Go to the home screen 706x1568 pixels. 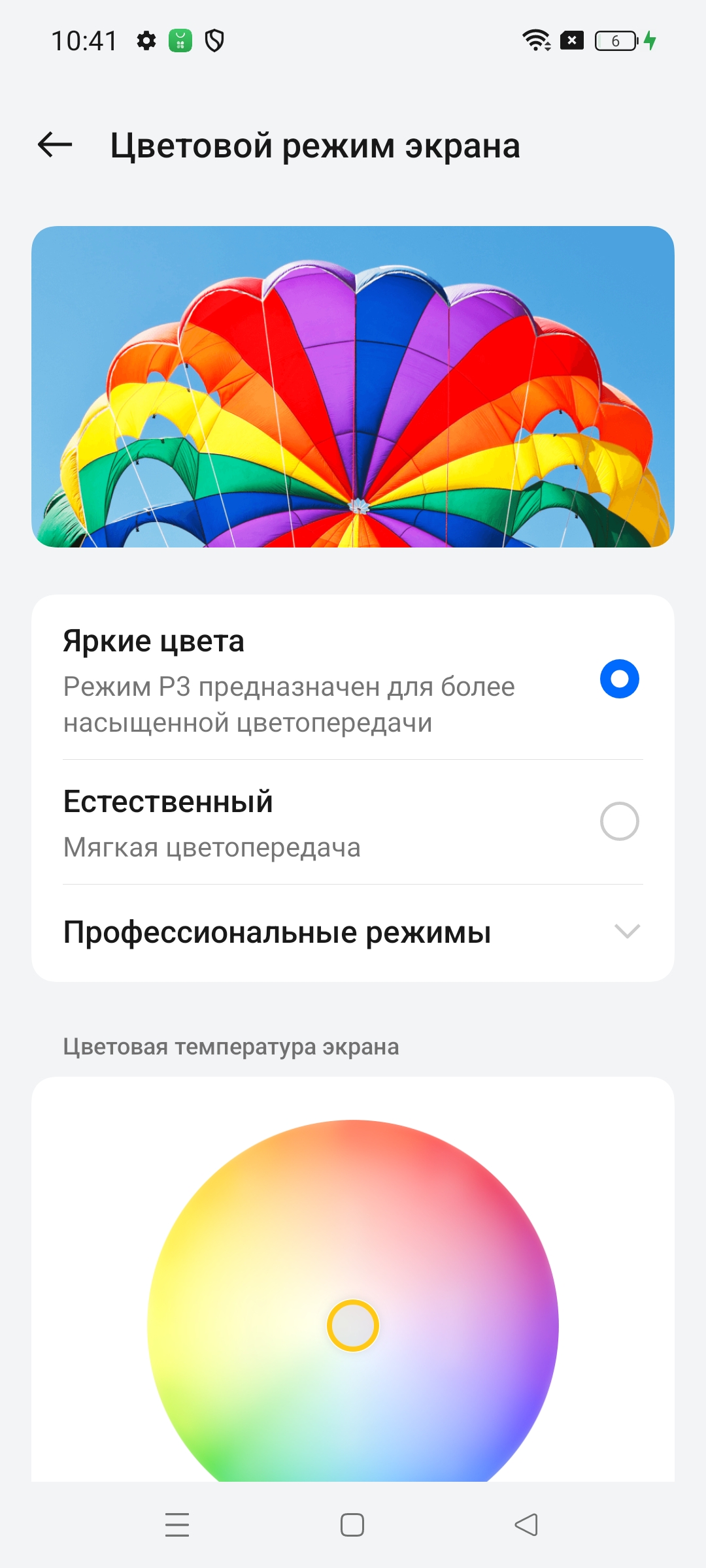(x=352, y=1525)
